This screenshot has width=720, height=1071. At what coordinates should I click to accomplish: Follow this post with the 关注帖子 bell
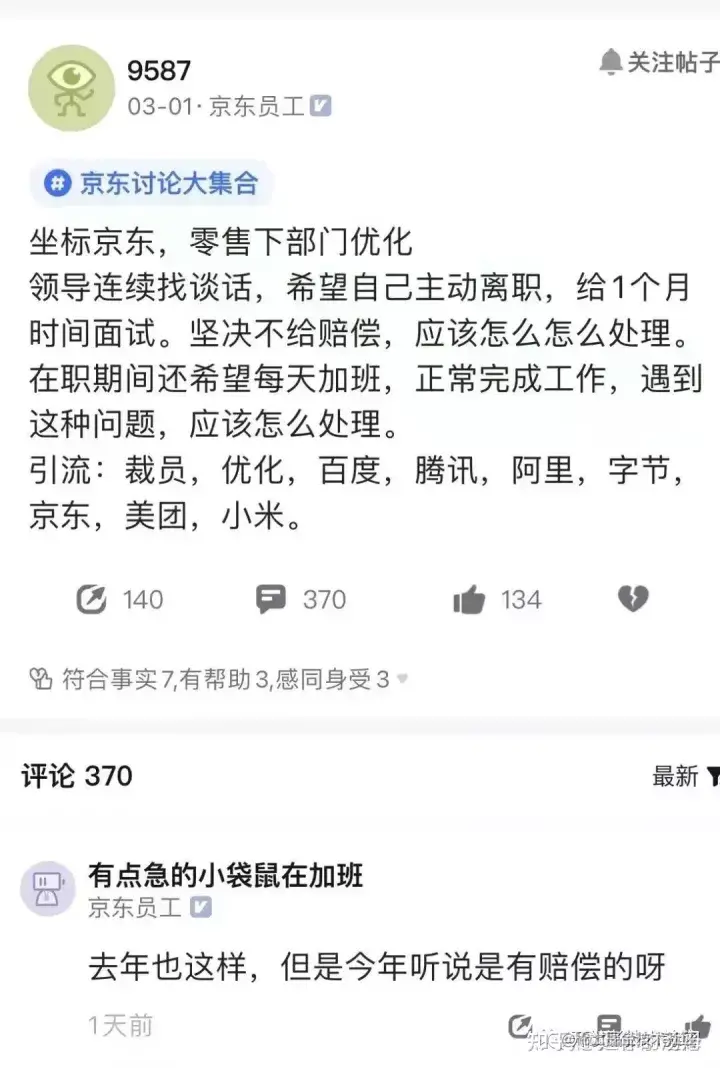click(x=660, y=62)
